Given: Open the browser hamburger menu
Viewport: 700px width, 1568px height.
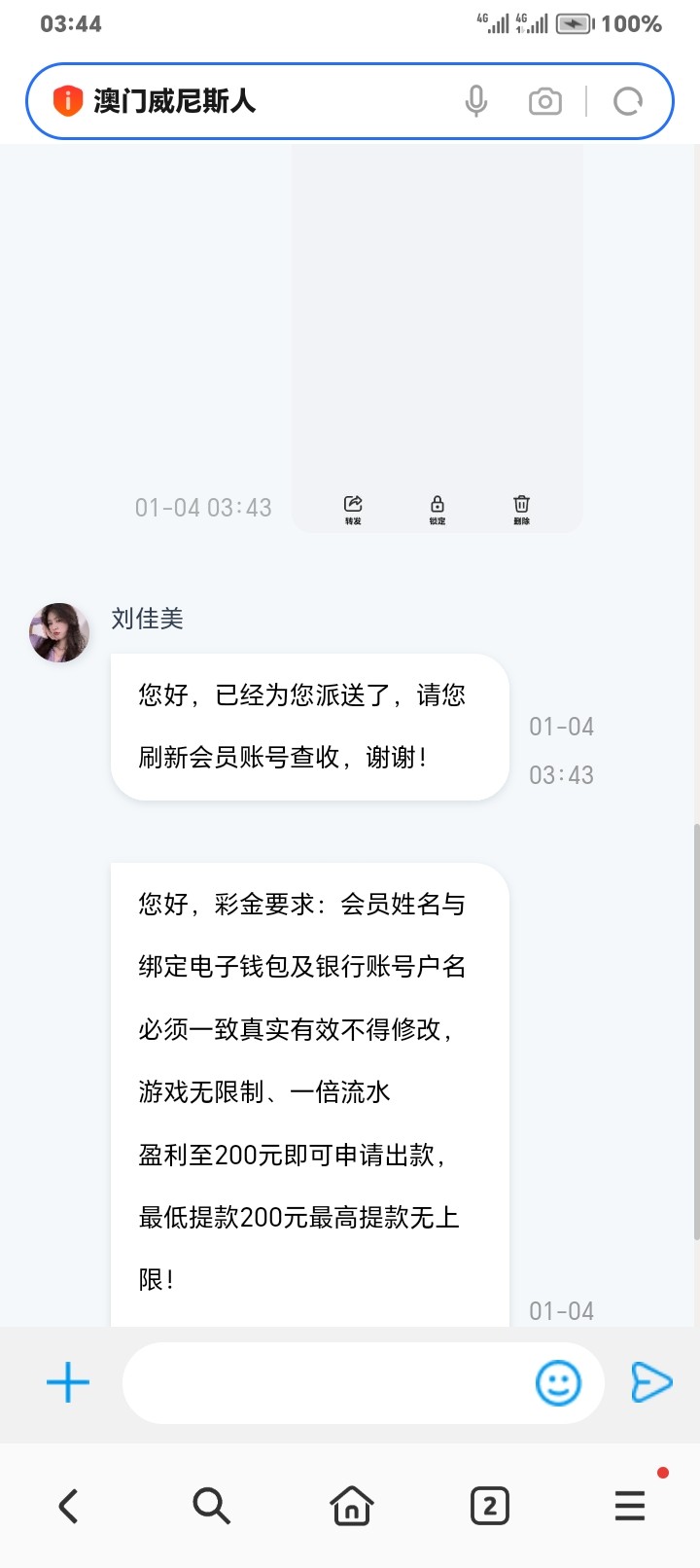Looking at the screenshot, I should point(630,1506).
